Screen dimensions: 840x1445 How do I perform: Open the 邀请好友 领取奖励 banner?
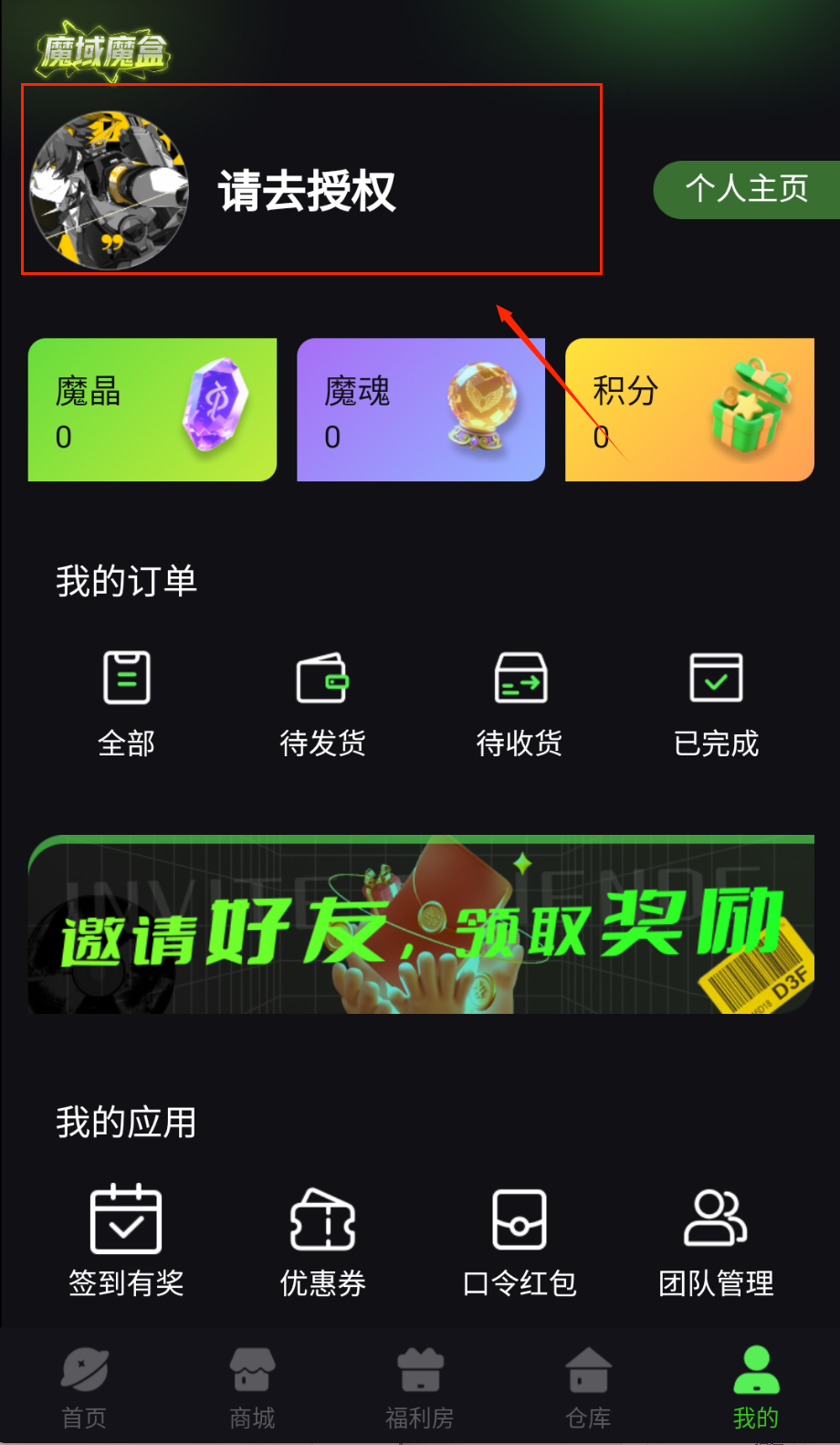coord(420,924)
